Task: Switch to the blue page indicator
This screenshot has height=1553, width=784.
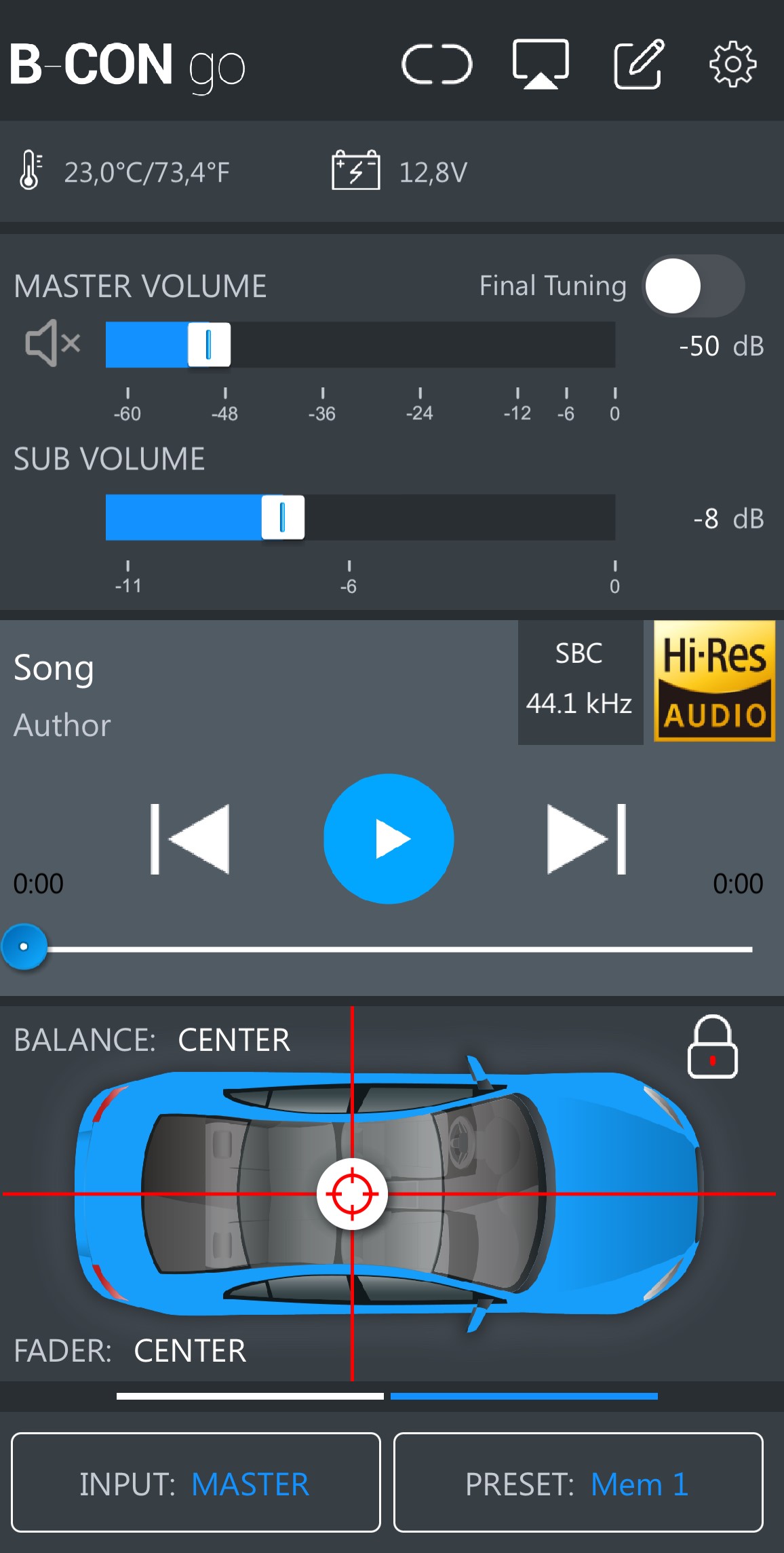Action: click(524, 1396)
